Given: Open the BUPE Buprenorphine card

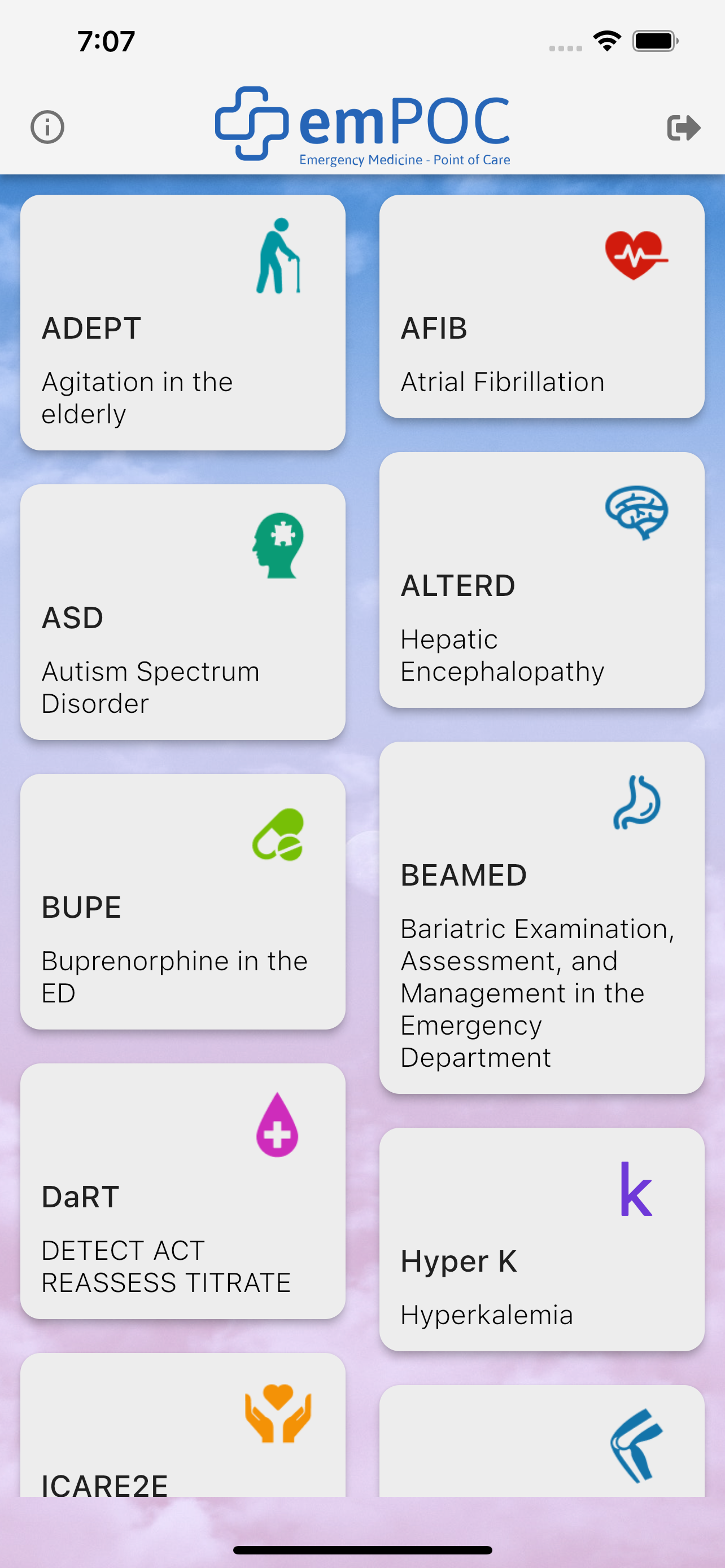Looking at the screenshot, I should (x=182, y=901).
